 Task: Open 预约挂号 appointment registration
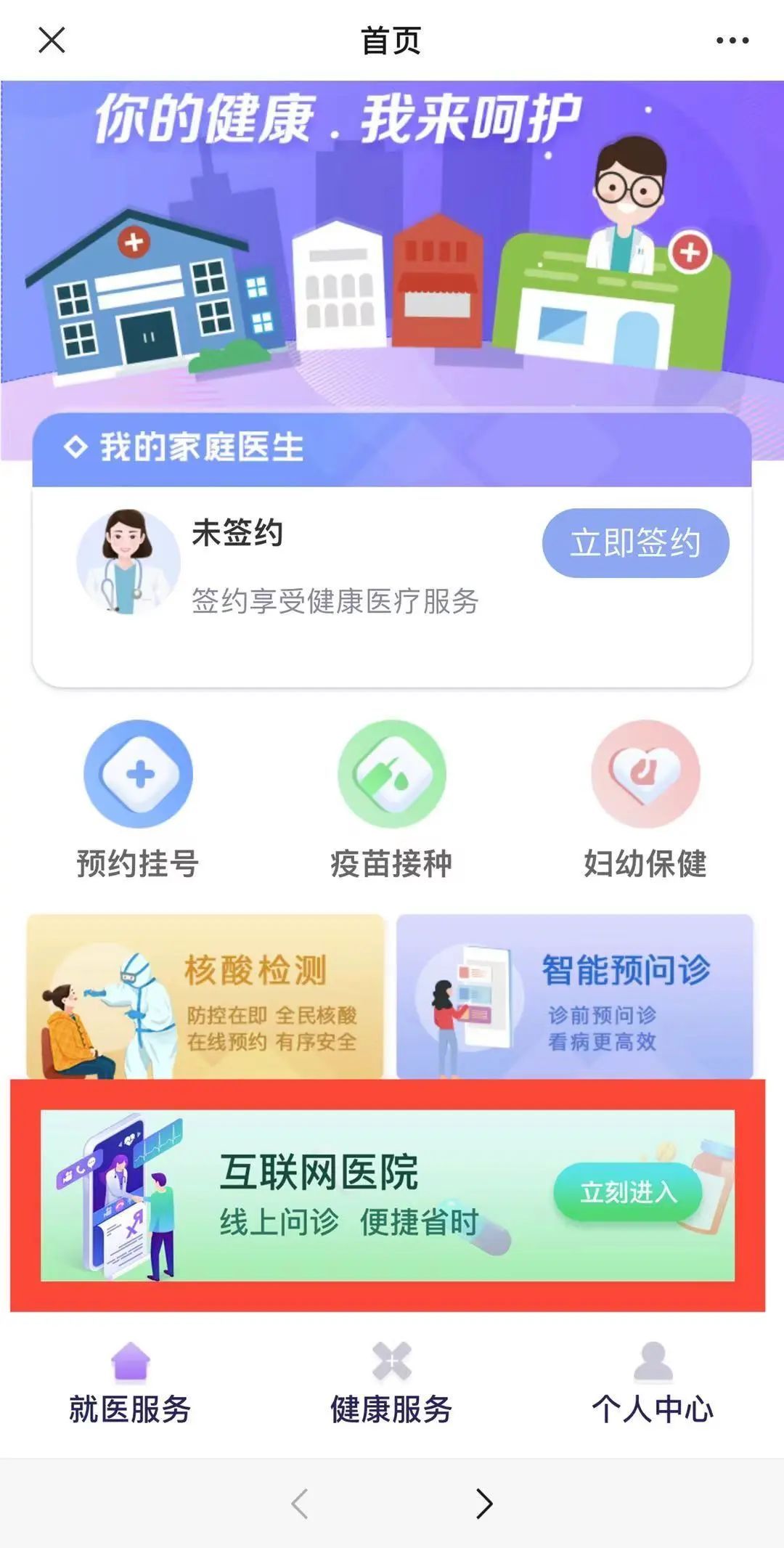click(138, 799)
